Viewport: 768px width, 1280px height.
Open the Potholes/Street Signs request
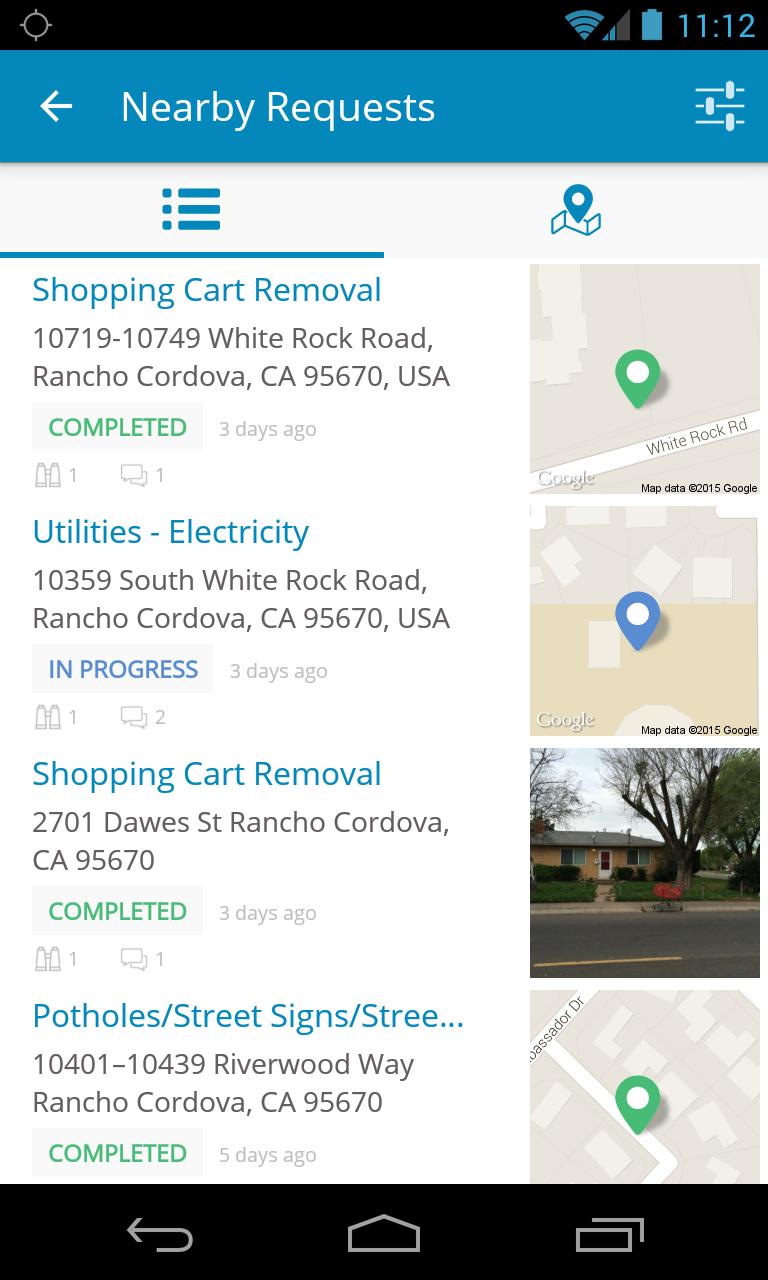click(x=248, y=1016)
